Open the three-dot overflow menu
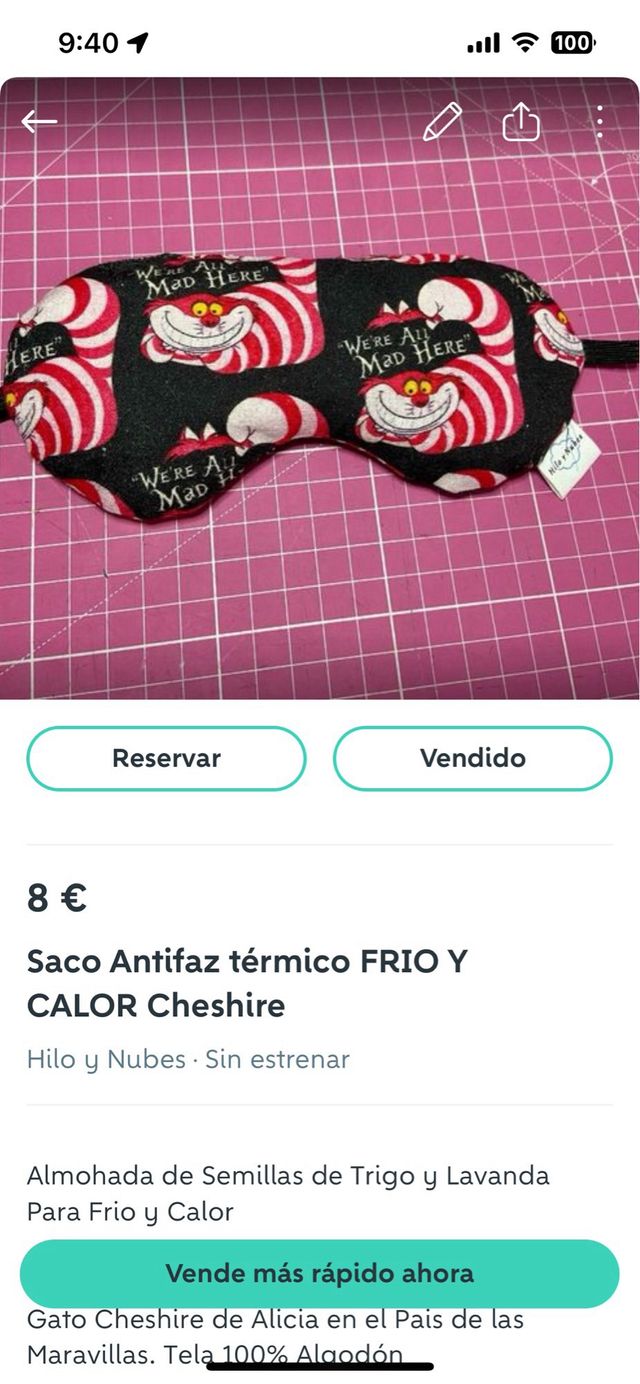Viewport: 640px width, 1384px height. coord(599,122)
